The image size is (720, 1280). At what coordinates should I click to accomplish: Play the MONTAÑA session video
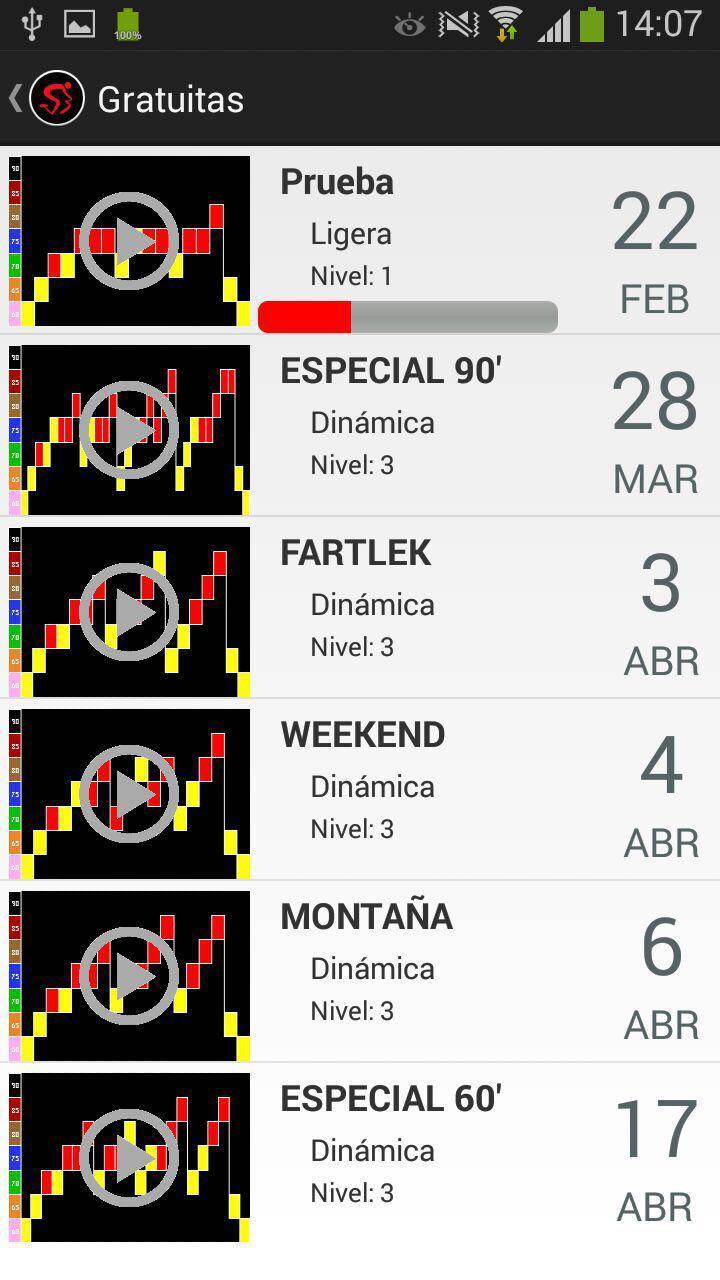129,976
